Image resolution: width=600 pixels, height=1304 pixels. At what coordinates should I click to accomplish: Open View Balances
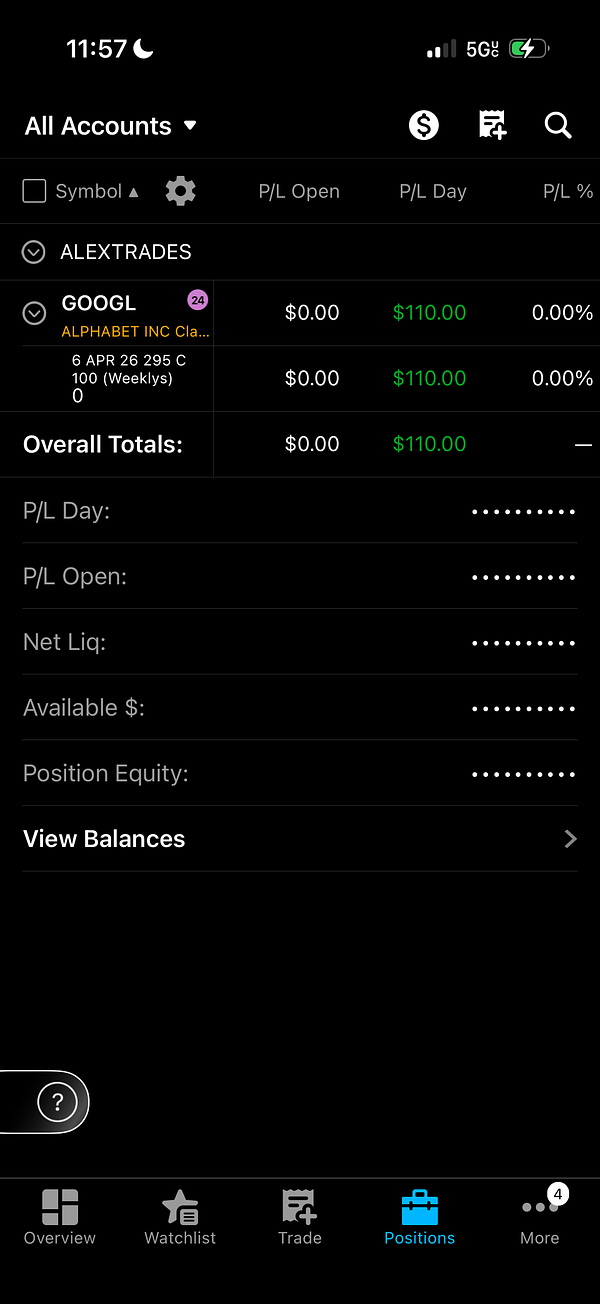pos(300,839)
